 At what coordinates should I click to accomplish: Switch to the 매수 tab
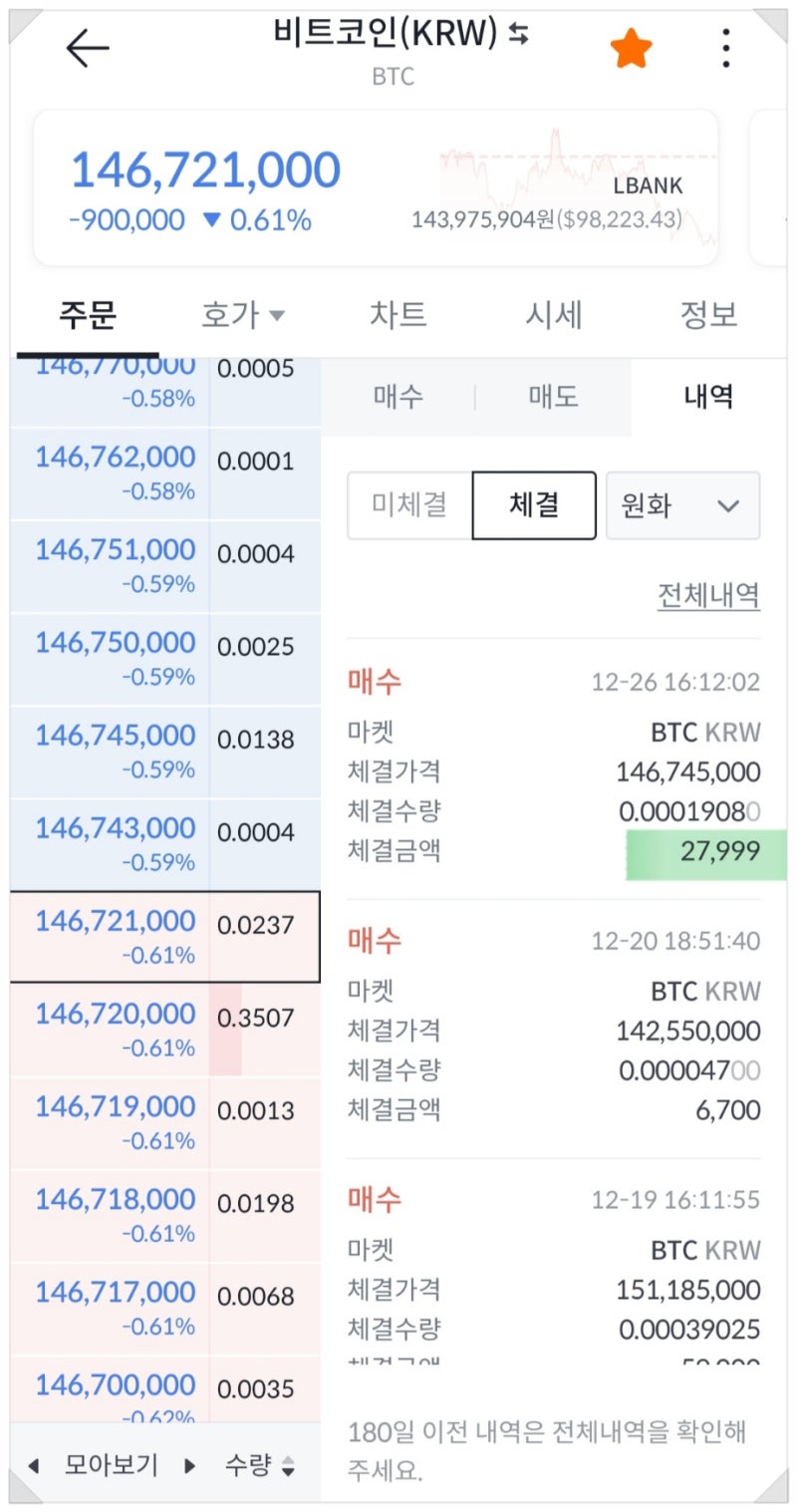coord(398,396)
